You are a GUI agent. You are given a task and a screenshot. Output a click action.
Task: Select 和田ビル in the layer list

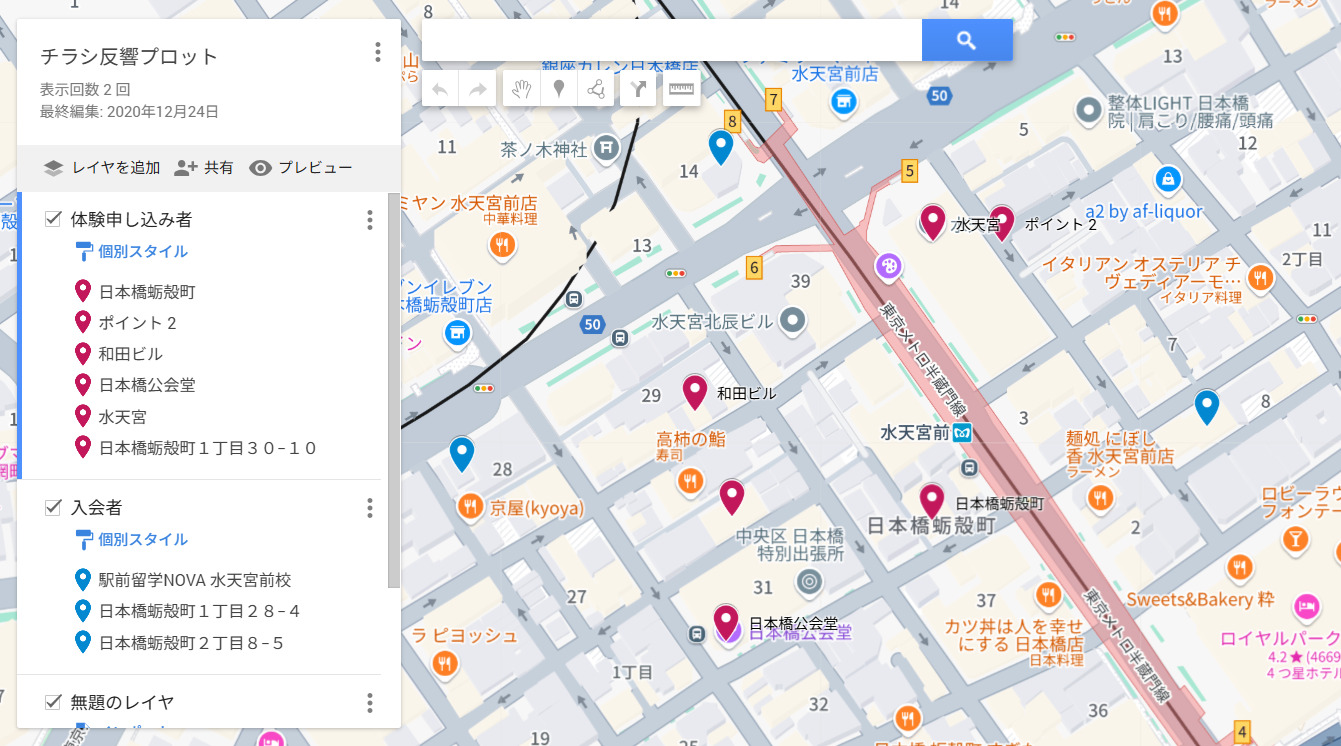130,354
